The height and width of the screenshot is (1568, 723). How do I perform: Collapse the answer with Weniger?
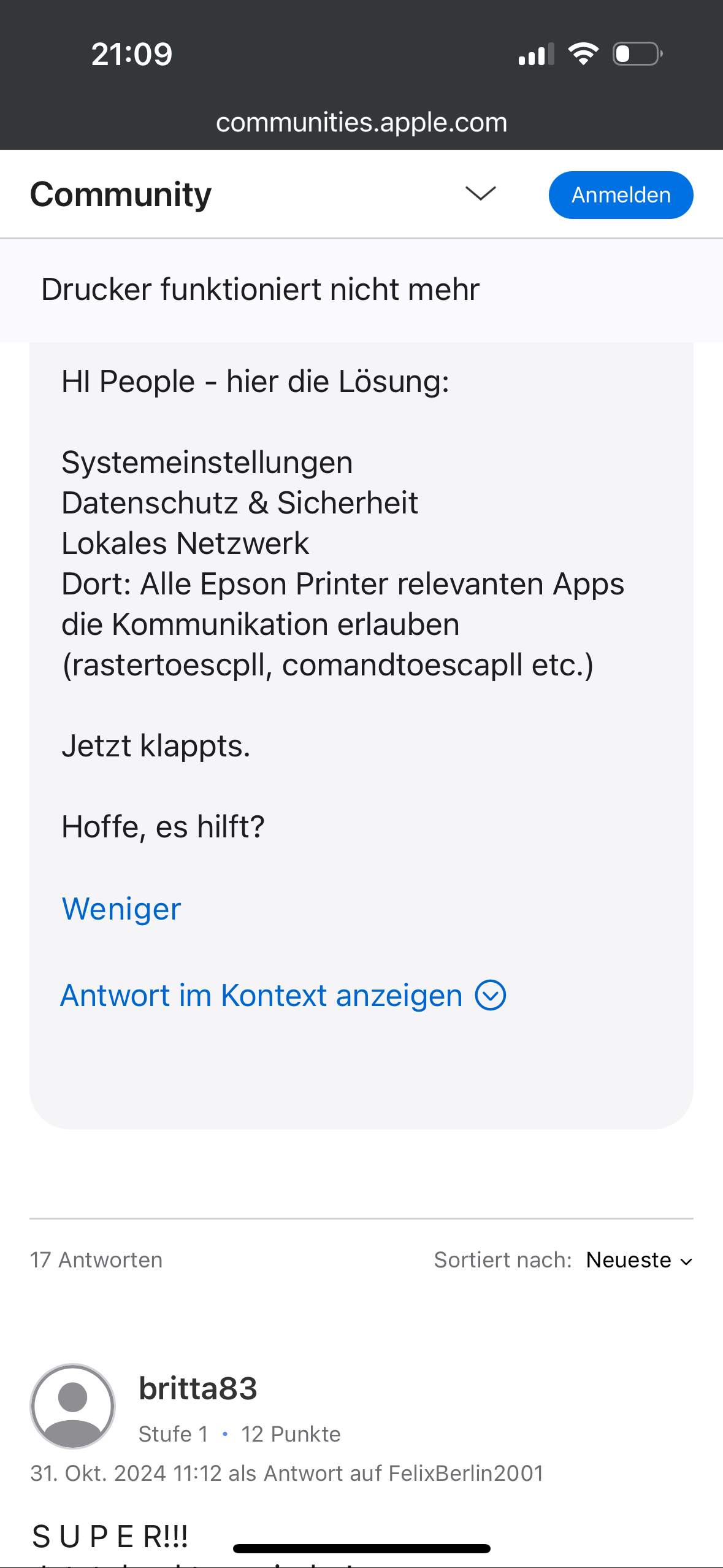[121, 909]
